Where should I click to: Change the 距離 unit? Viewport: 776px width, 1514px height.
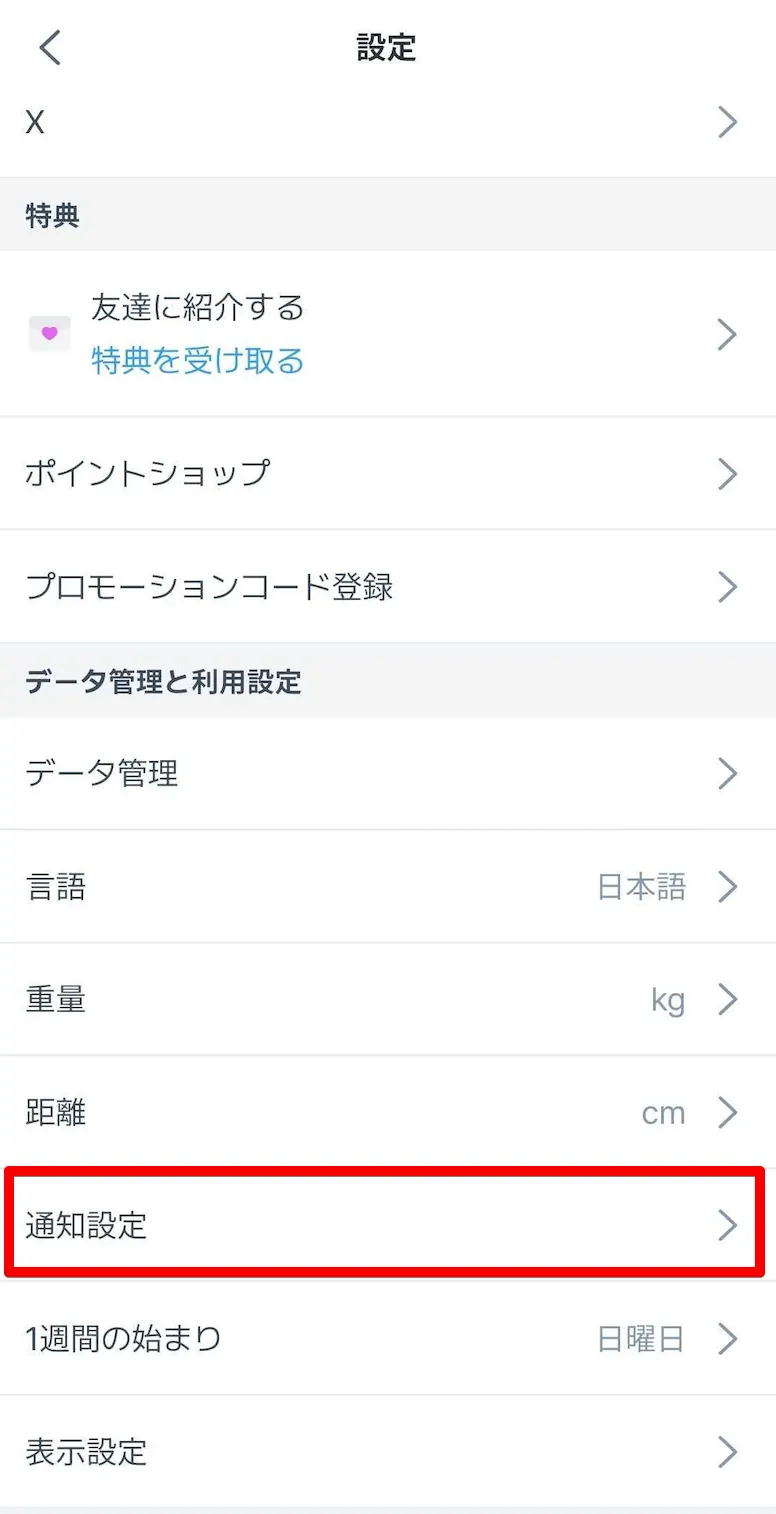click(388, 1112)
